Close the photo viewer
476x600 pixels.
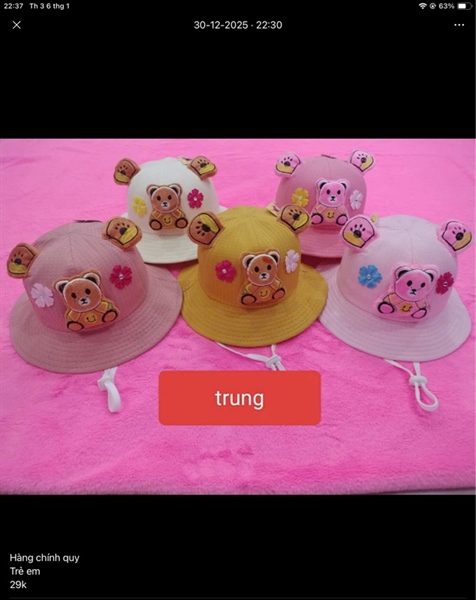pyautogui.click(x=16, y=25)
